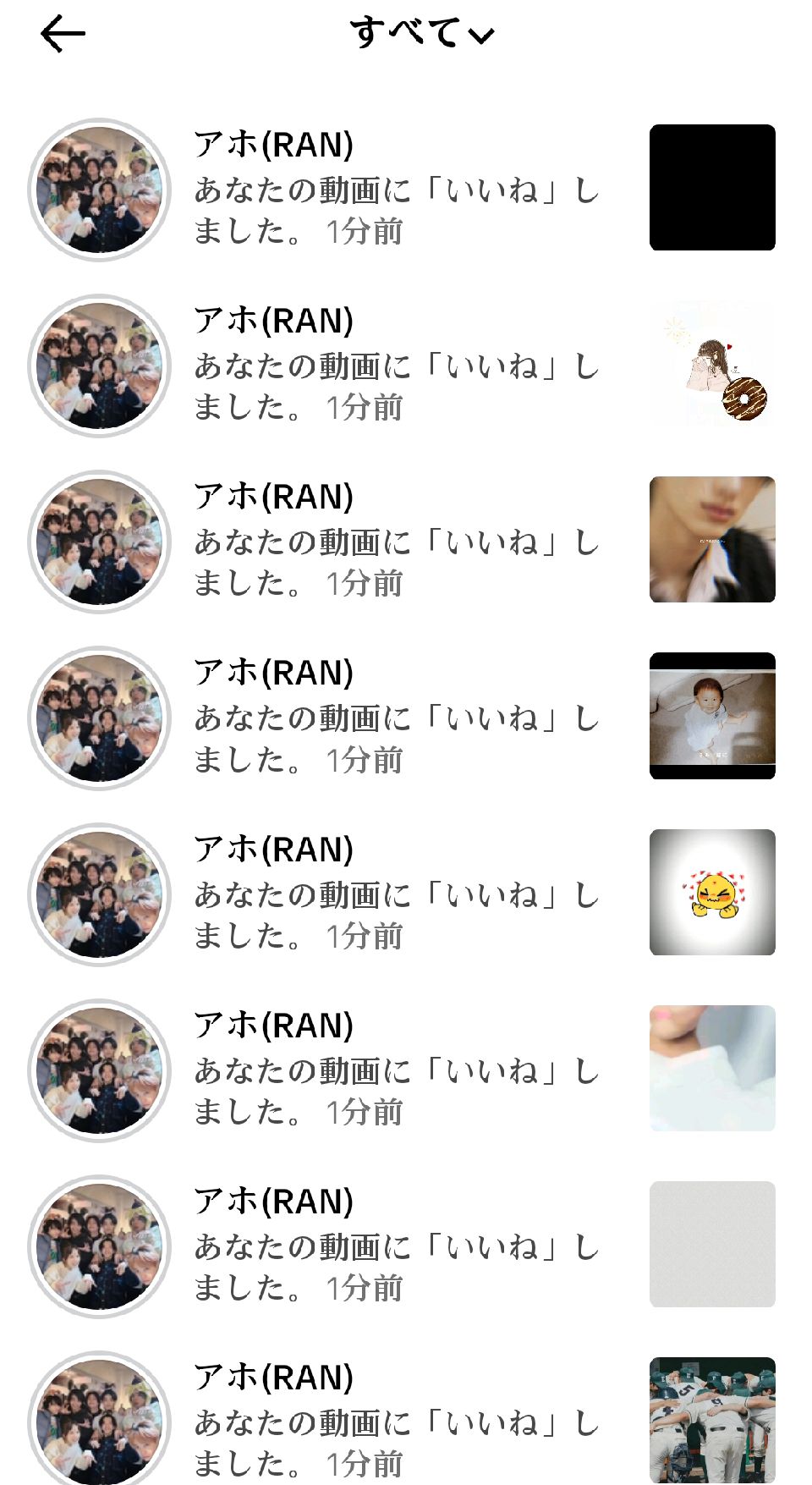Viewport: 812px width, 1485px height.
Task: View the liked video showing a face close-up
Action: pyautogui.click(x=712, y=540)
